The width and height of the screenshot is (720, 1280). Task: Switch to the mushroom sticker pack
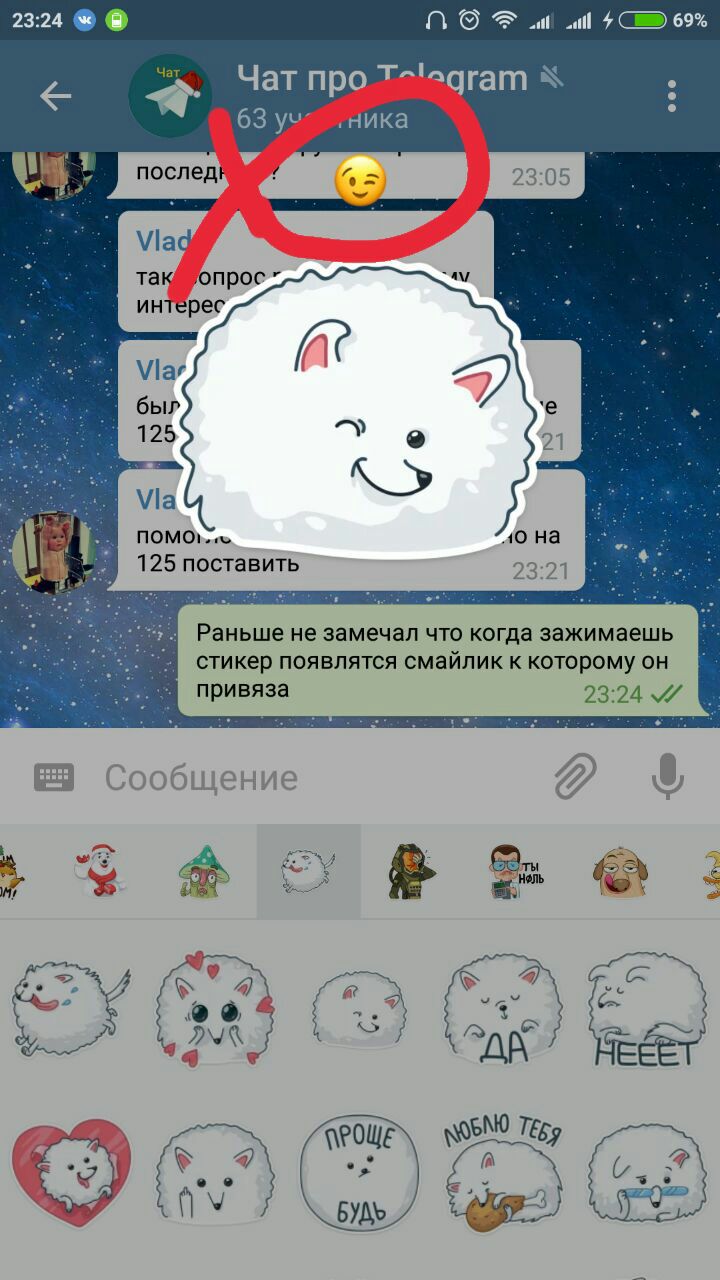[x=203, y=870]
